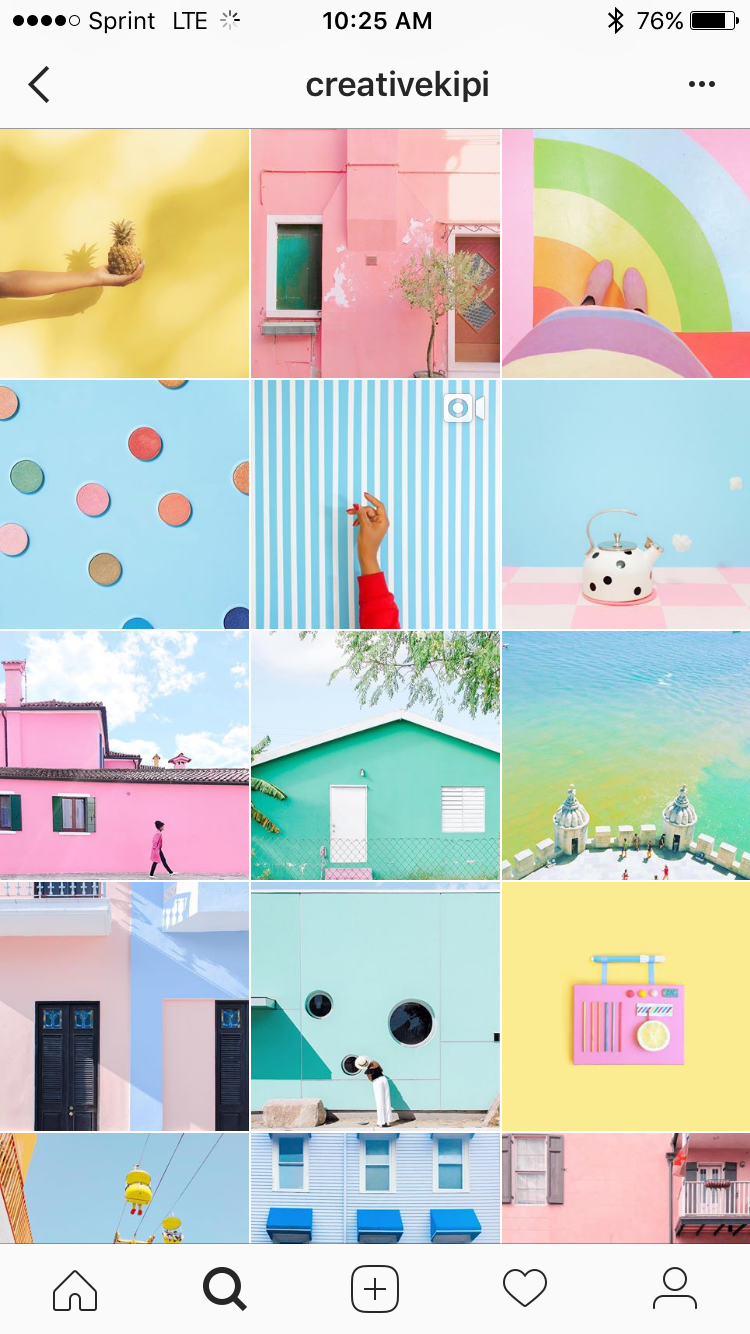The image size is (750, 1334).
Task: Open the mint wall with portholes photo
Action: (375, 1007)
